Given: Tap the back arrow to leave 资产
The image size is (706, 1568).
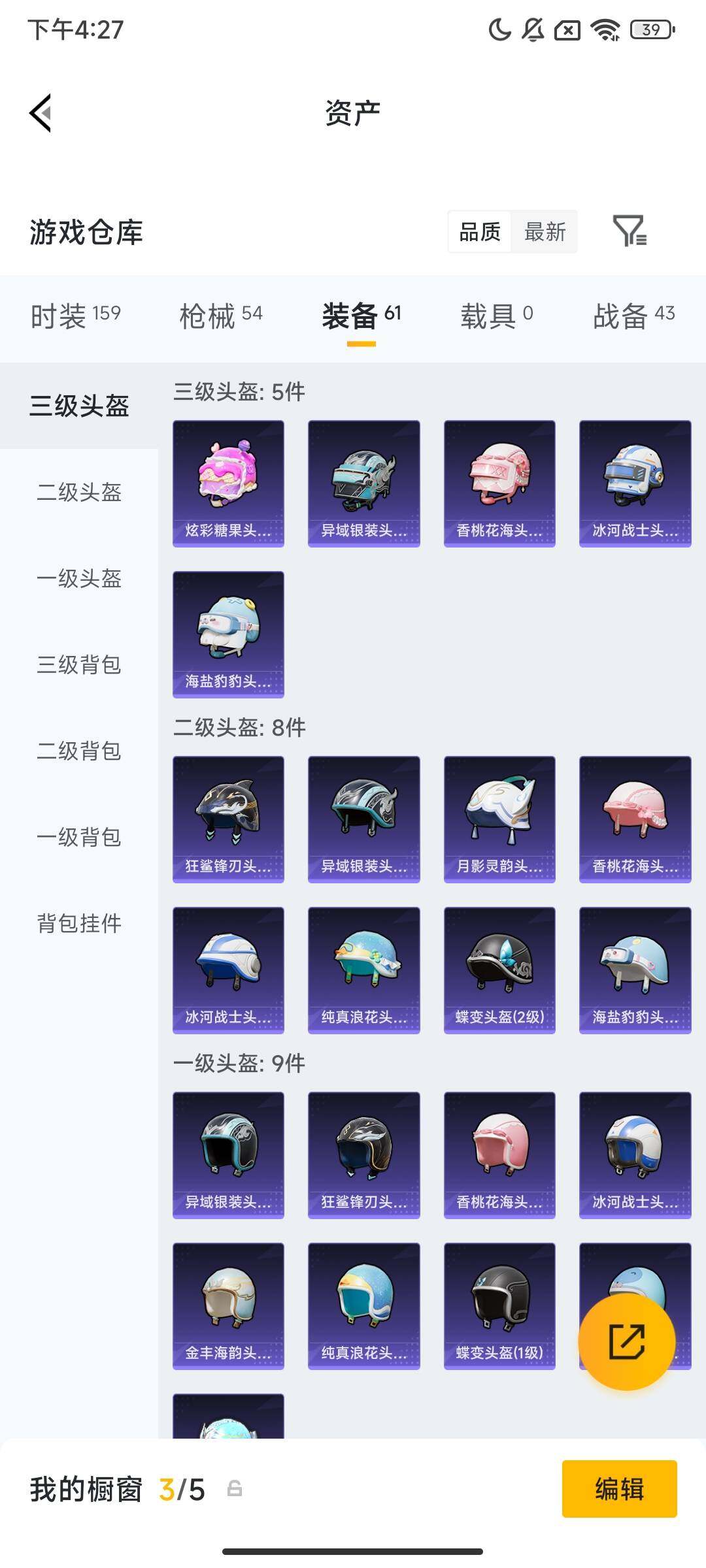Looking at the screenshot, I should click(x=41, y=112).
